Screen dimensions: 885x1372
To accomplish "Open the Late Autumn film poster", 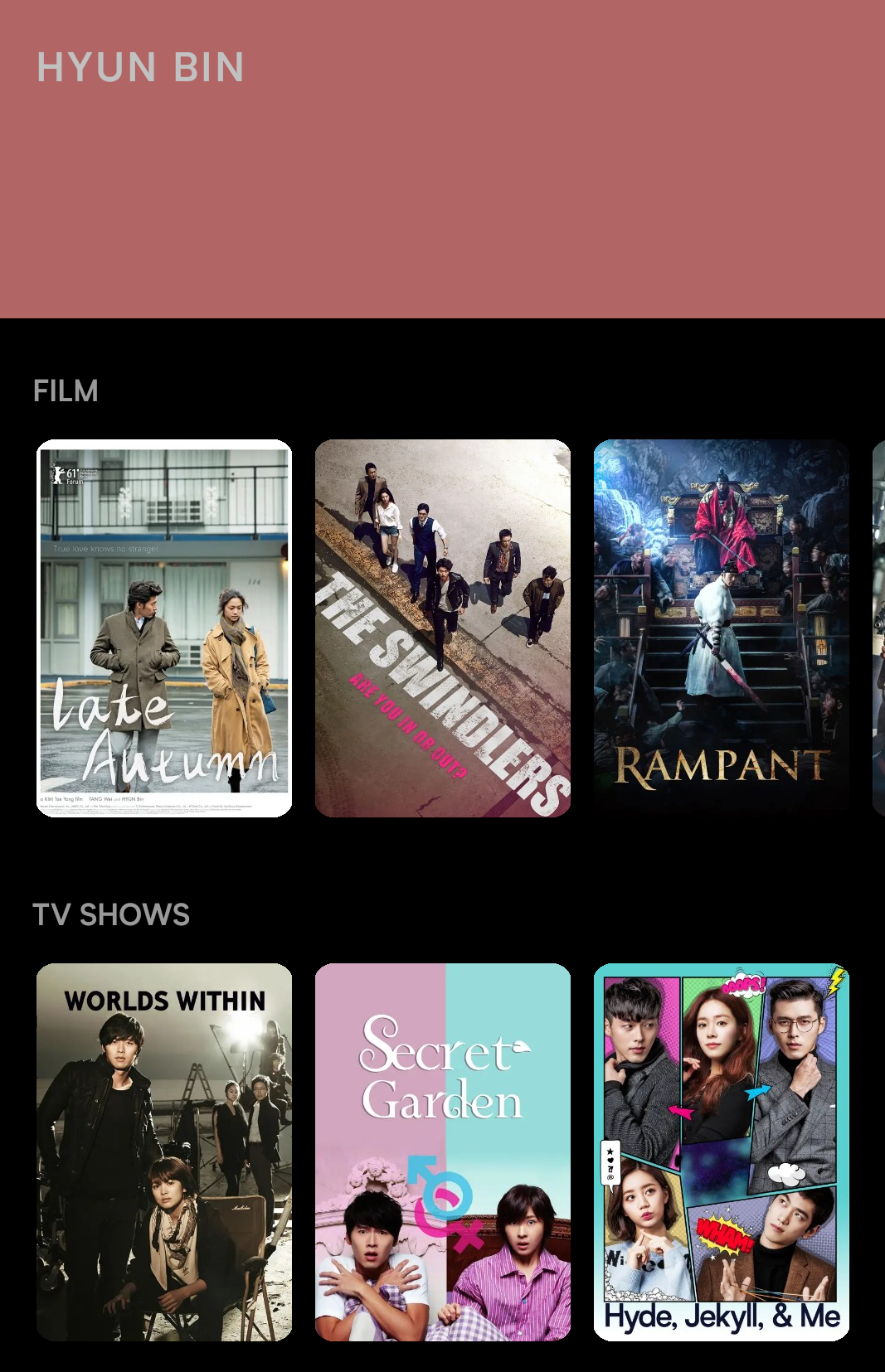I will 164,628.
